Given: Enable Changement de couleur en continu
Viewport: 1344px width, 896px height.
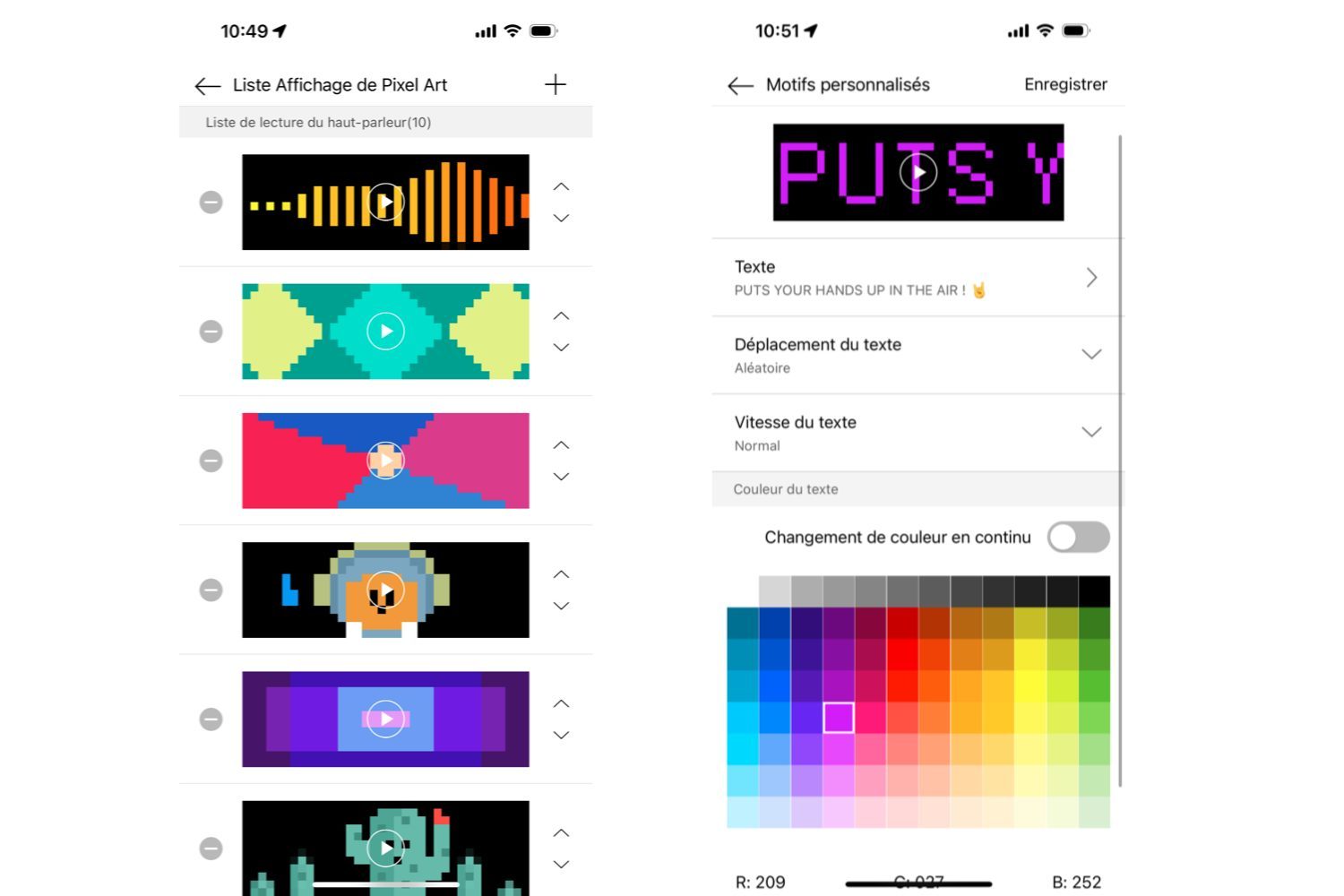Looking at the screenshot, I should (x=1078, y=538).
